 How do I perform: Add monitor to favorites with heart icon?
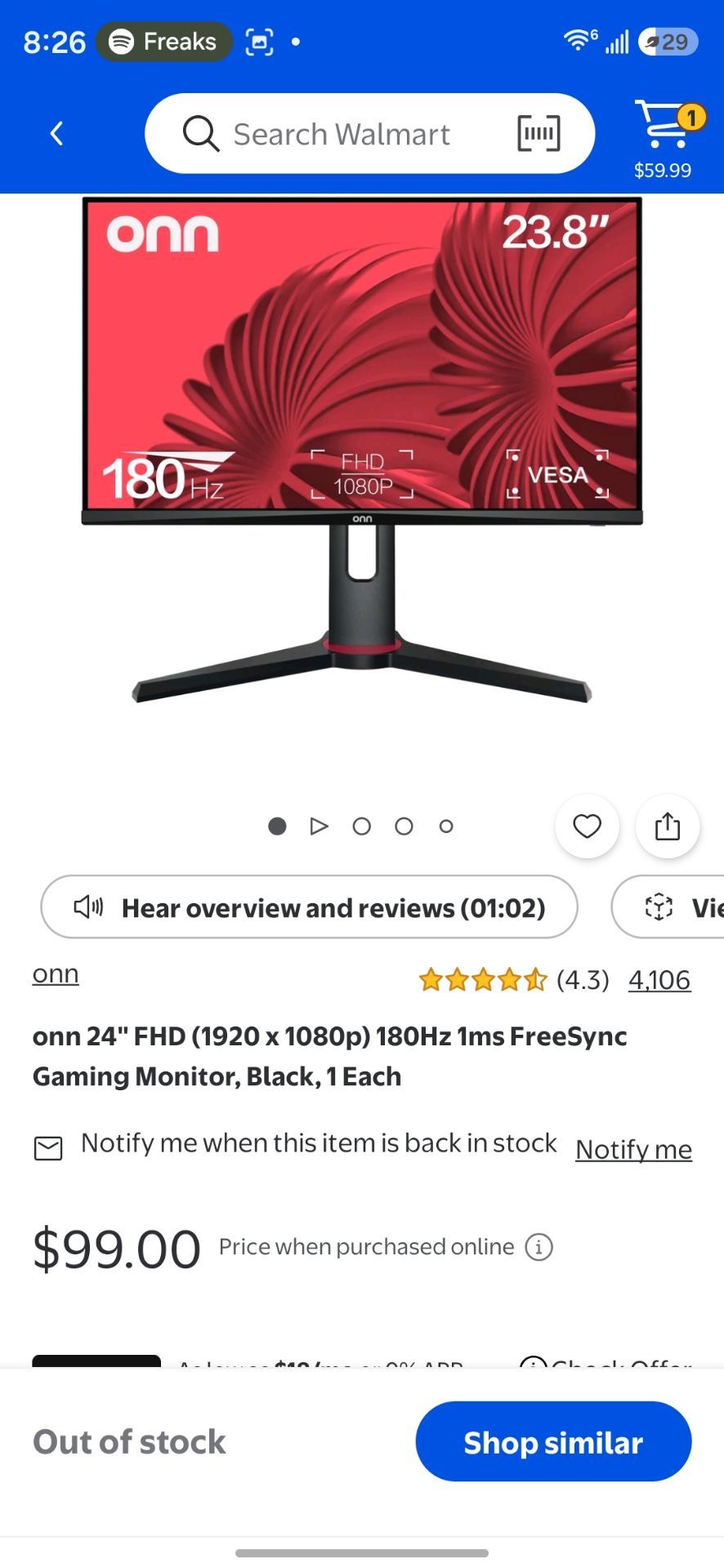coord(587,826)
